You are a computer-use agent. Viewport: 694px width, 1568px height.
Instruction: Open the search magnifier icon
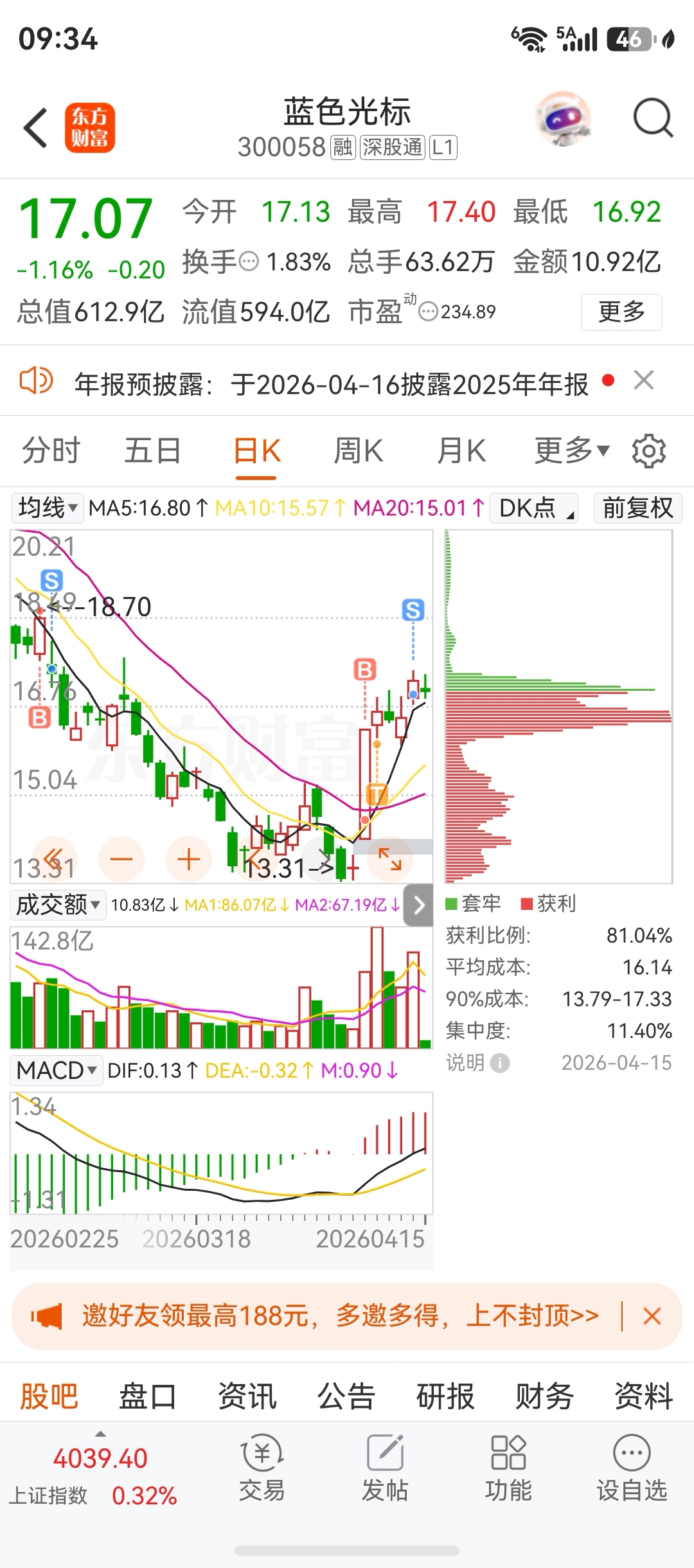[653, 118]
